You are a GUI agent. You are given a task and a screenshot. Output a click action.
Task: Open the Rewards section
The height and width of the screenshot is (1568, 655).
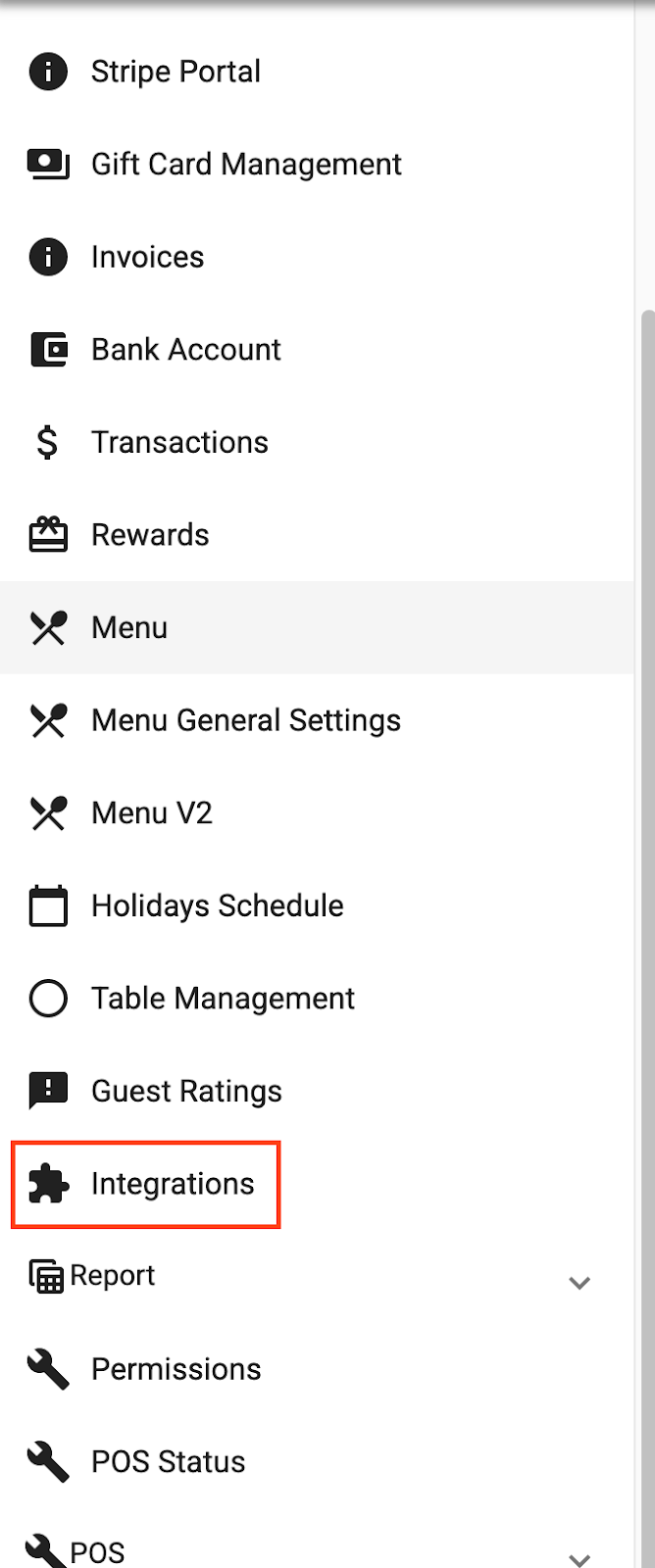pos(150,535)
